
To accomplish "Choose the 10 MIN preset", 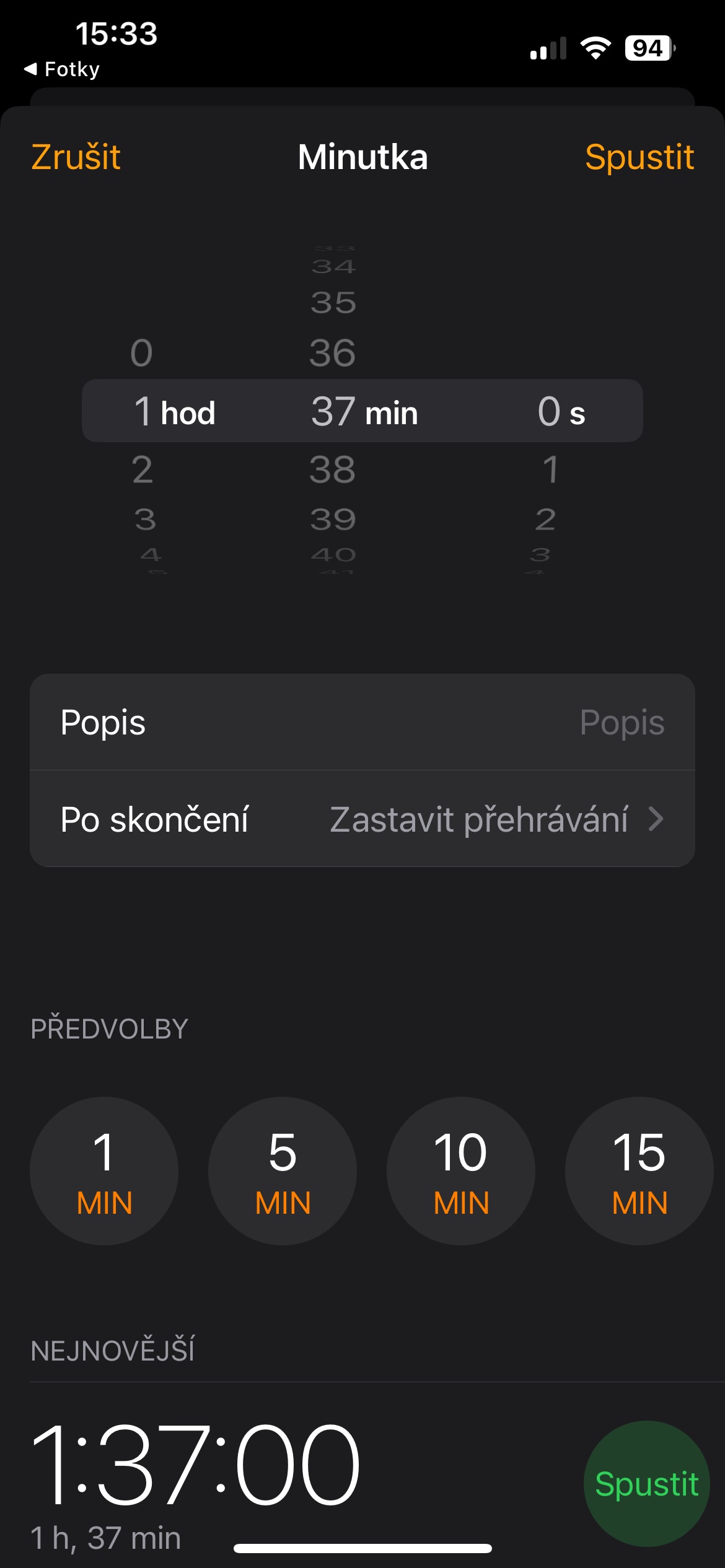I will tap(461, 1170).
